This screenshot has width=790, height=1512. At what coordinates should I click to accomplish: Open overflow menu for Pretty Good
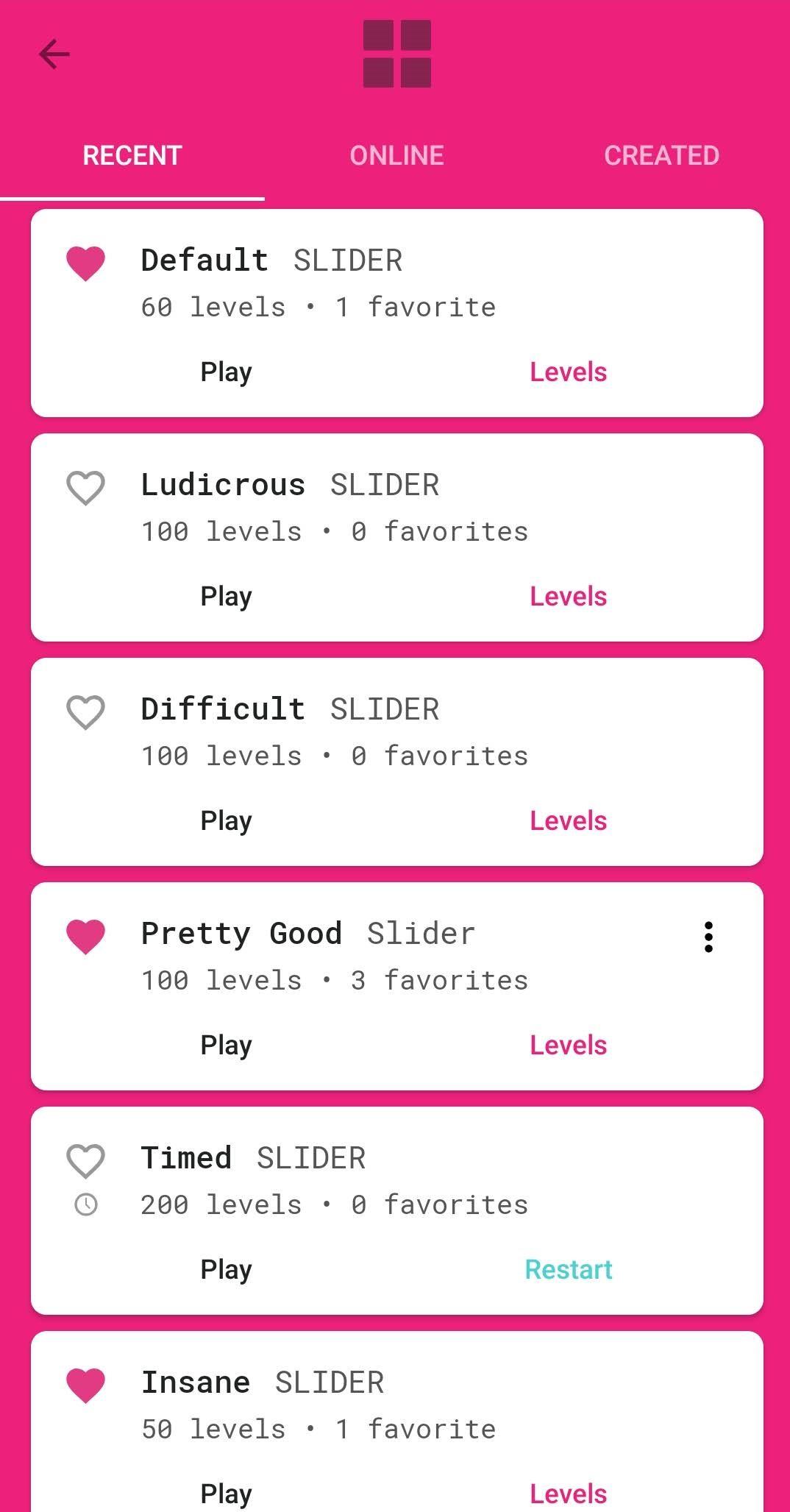coord(708,937)
